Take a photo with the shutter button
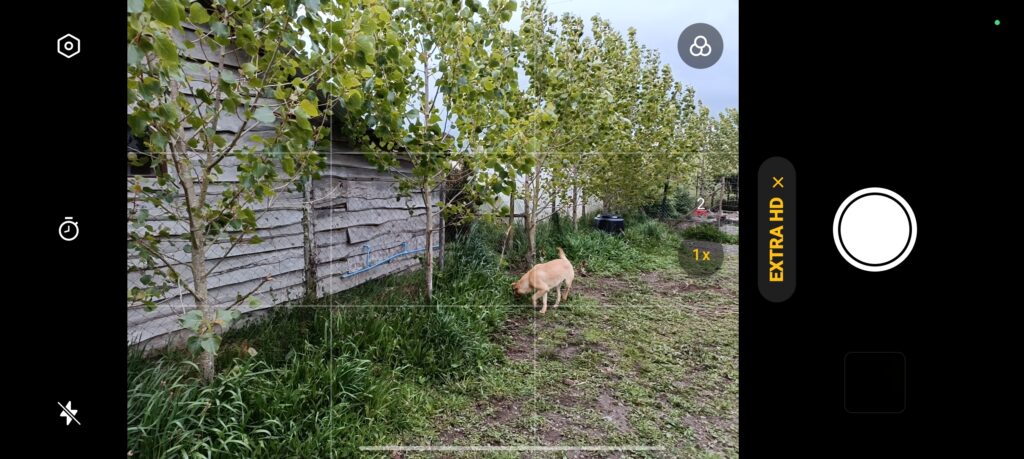The image size is (1024, 459). point(874,229)
